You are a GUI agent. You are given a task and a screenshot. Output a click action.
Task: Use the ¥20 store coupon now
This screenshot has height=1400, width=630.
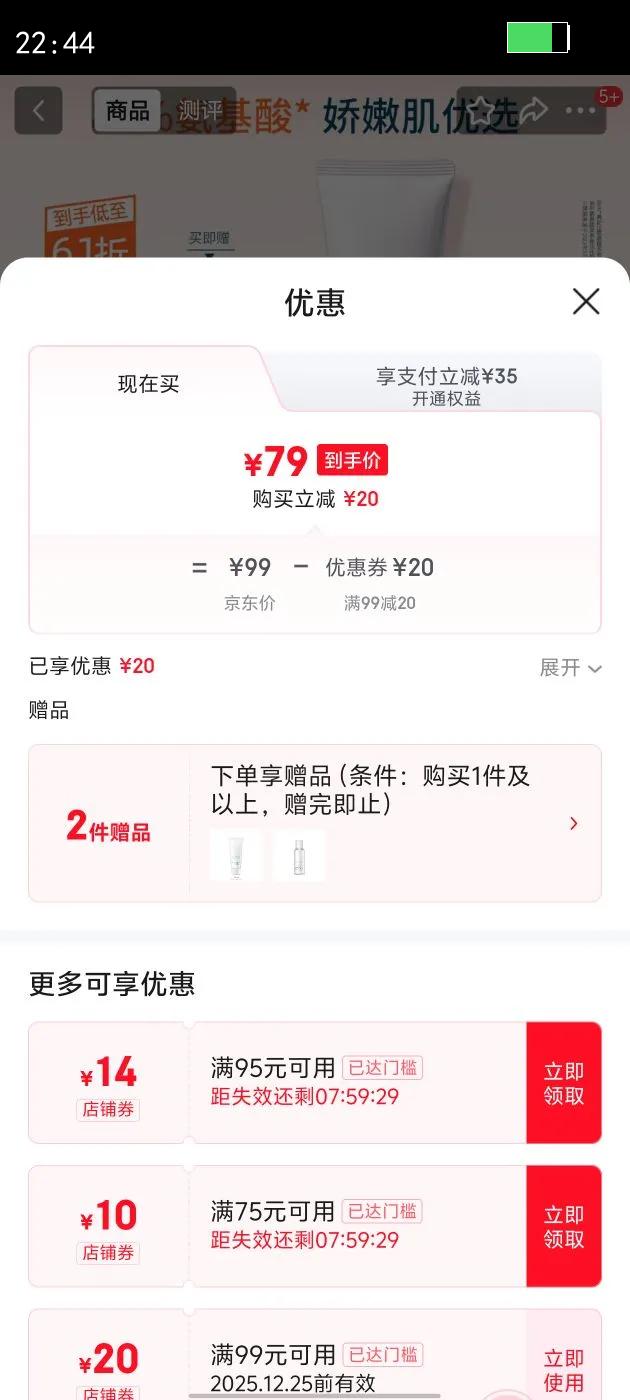563,1368
